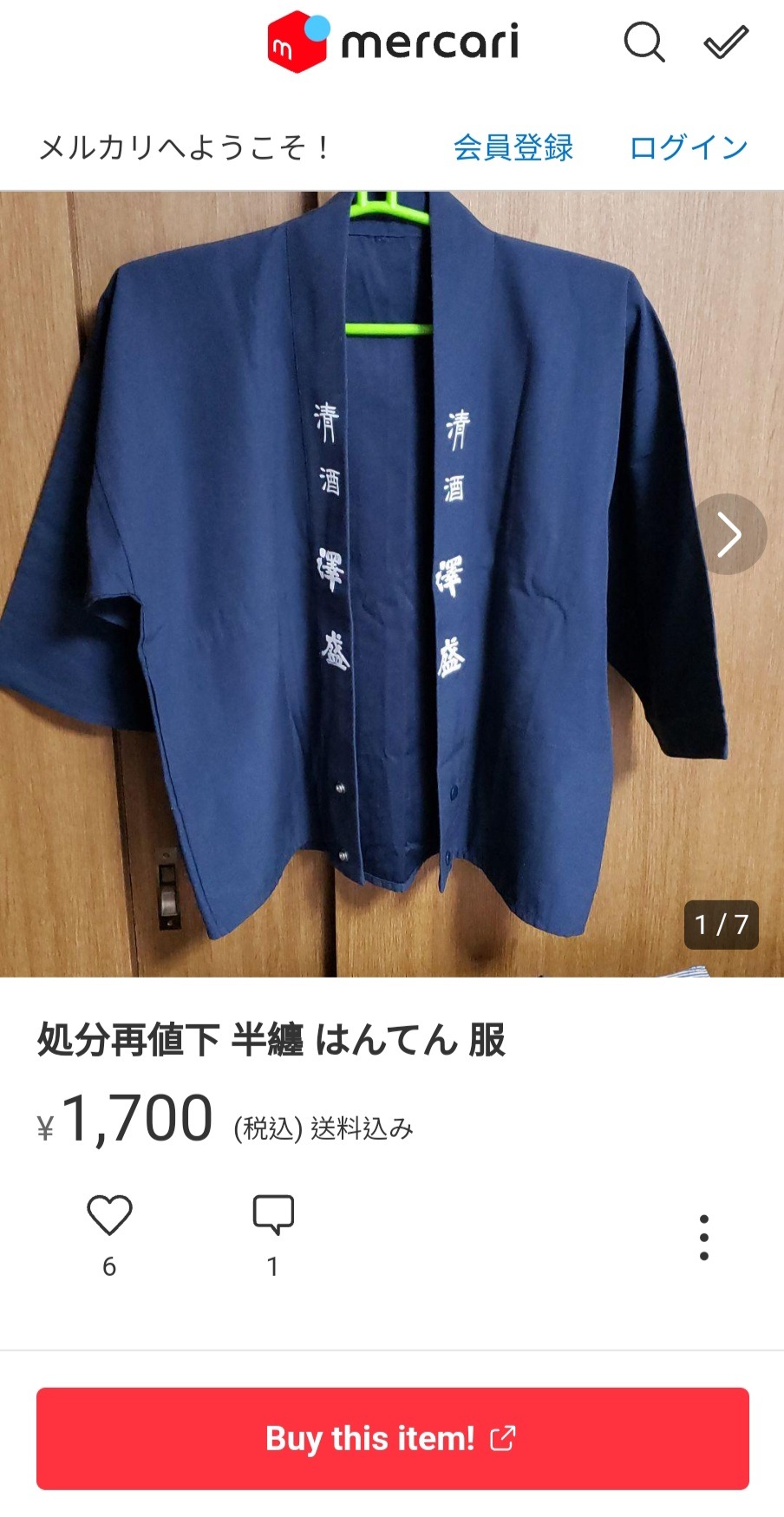The height and width of the screenshot is (1517, 784).
Task: Open the hanten jacket product photo
Action: pos(392,584)
